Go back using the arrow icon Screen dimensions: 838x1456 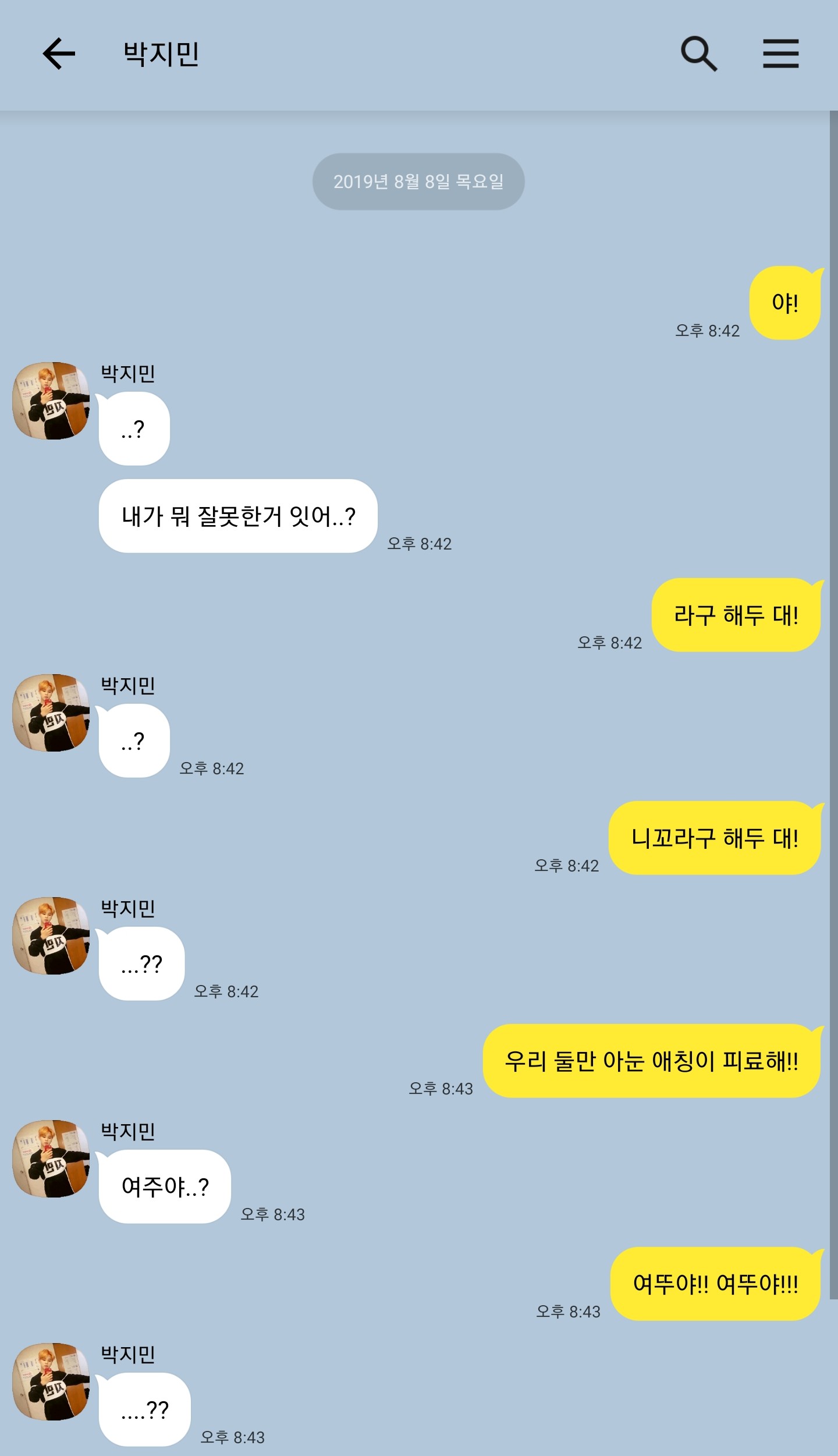tap(59, 54)
